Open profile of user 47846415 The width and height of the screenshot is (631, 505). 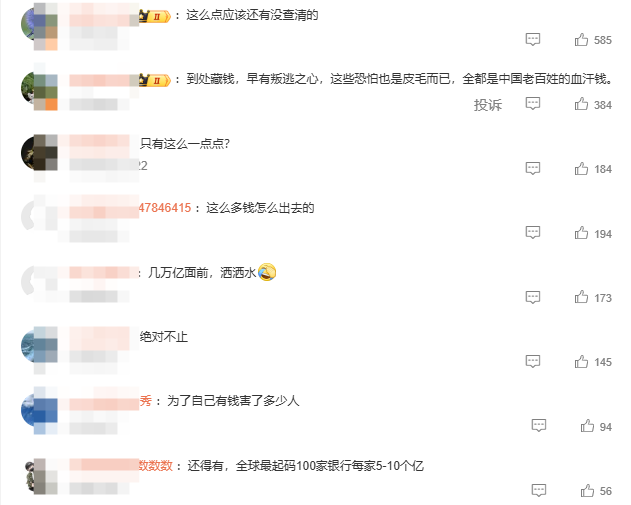click(164, 208)
